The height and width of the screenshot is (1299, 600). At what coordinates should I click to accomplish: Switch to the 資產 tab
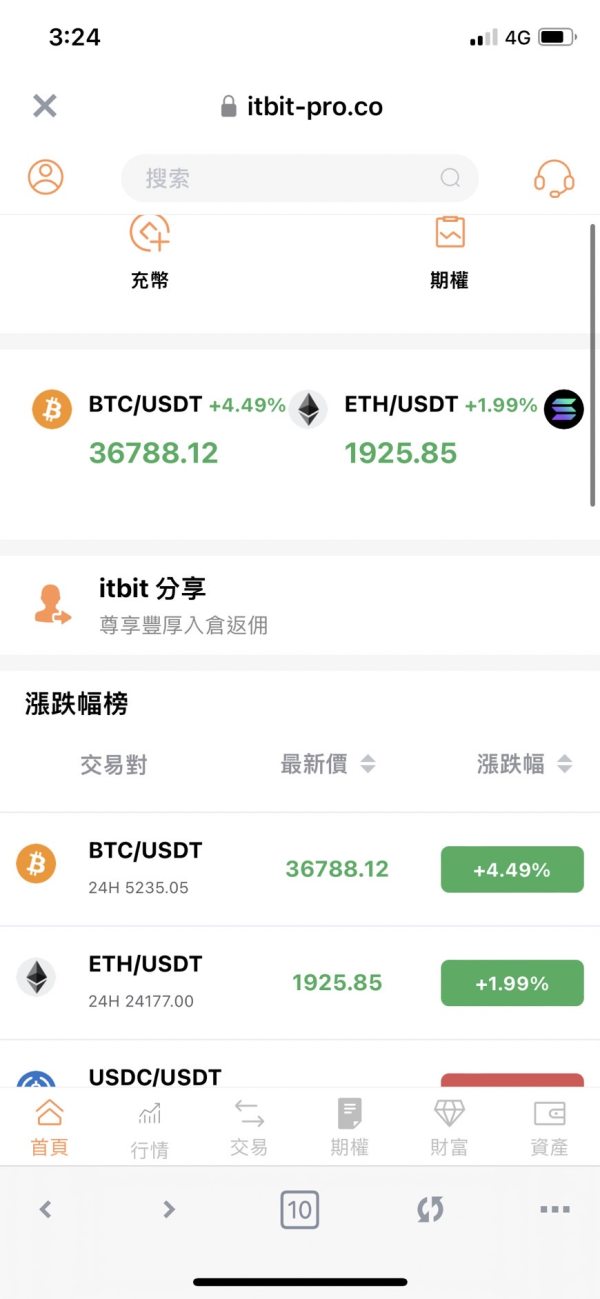(549, 1128)
